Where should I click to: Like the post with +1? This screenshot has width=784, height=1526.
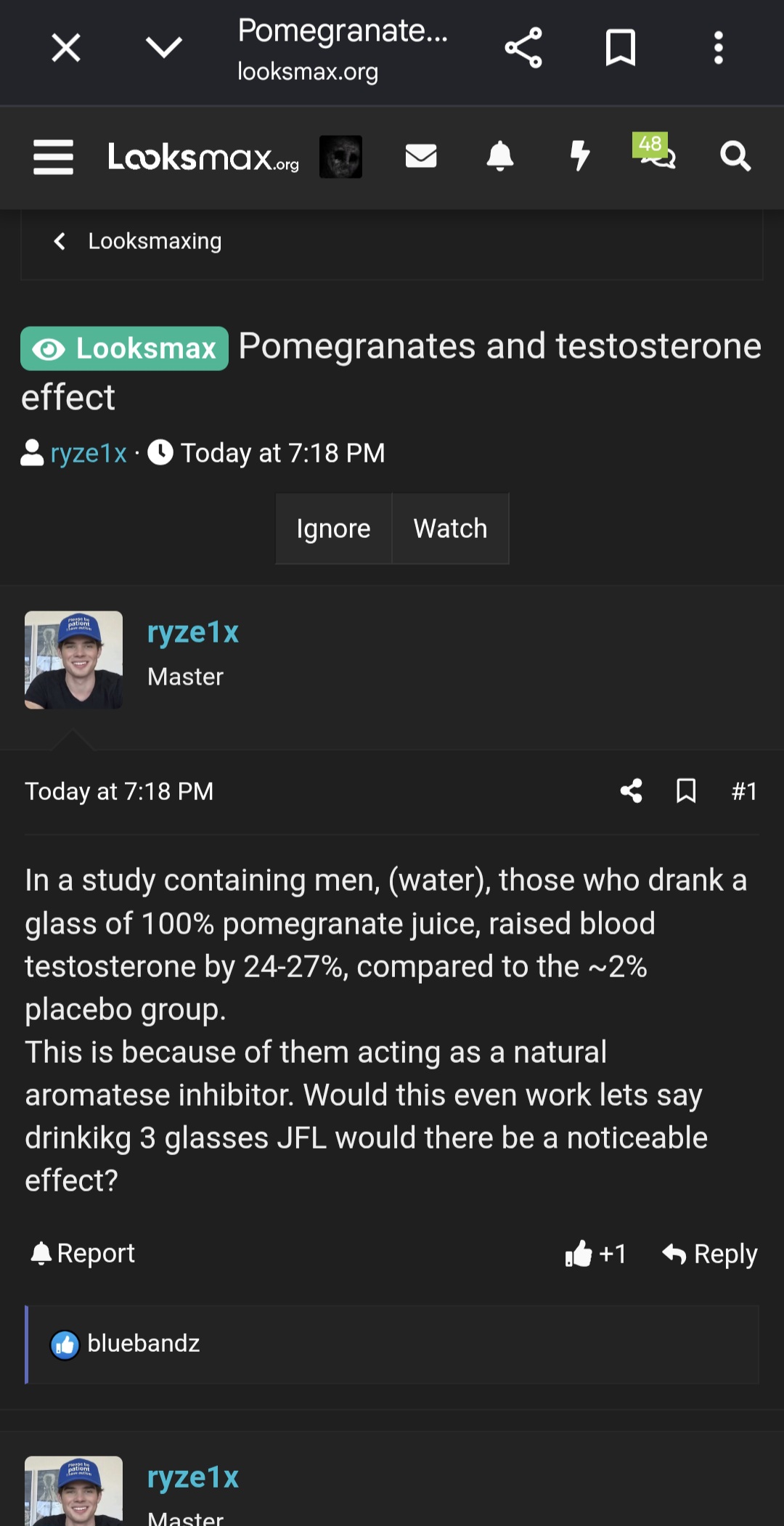pyautogui.click(x=595, y=1254)
